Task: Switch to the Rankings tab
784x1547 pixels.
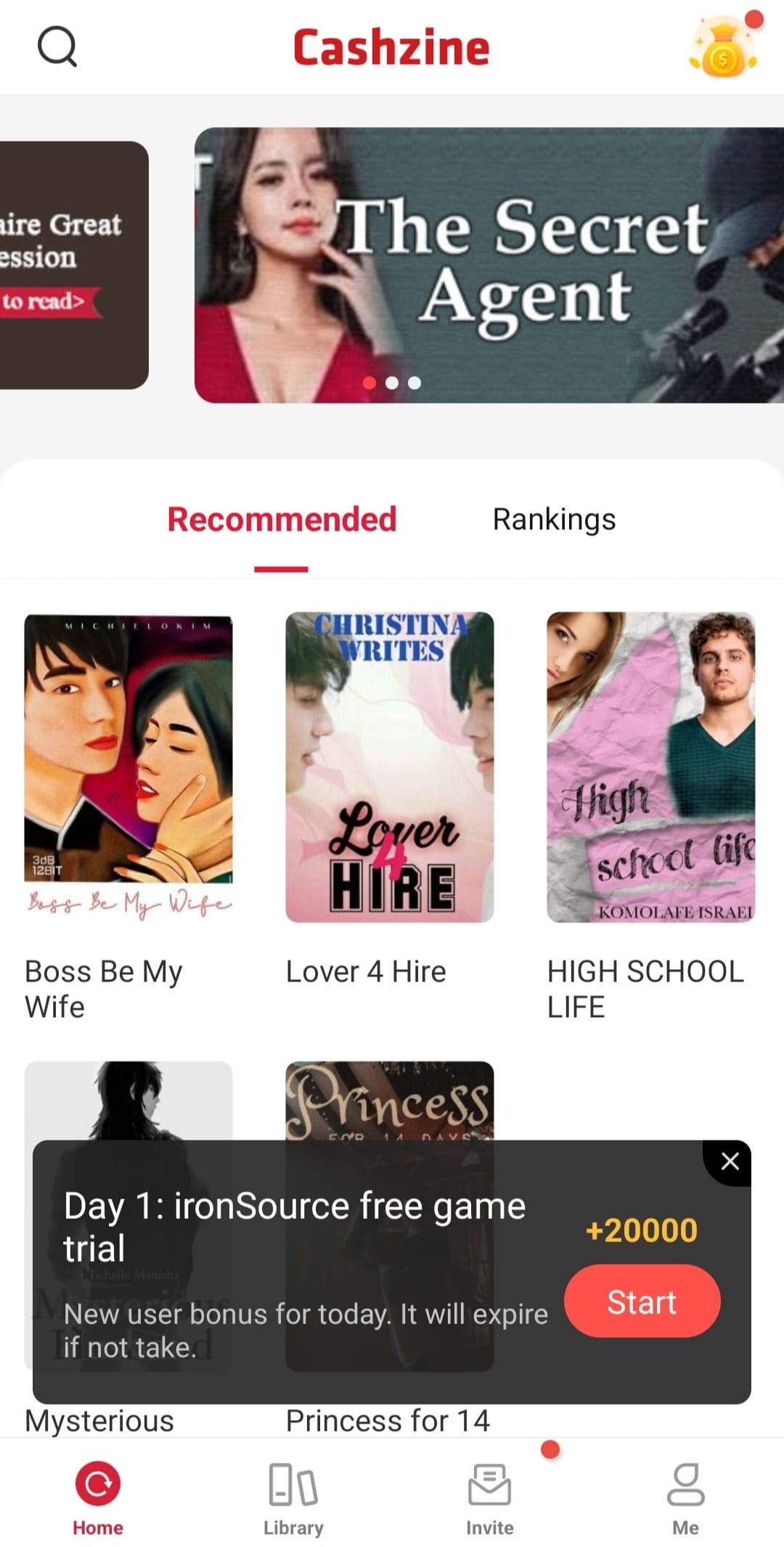Action: tap(554, 519)
